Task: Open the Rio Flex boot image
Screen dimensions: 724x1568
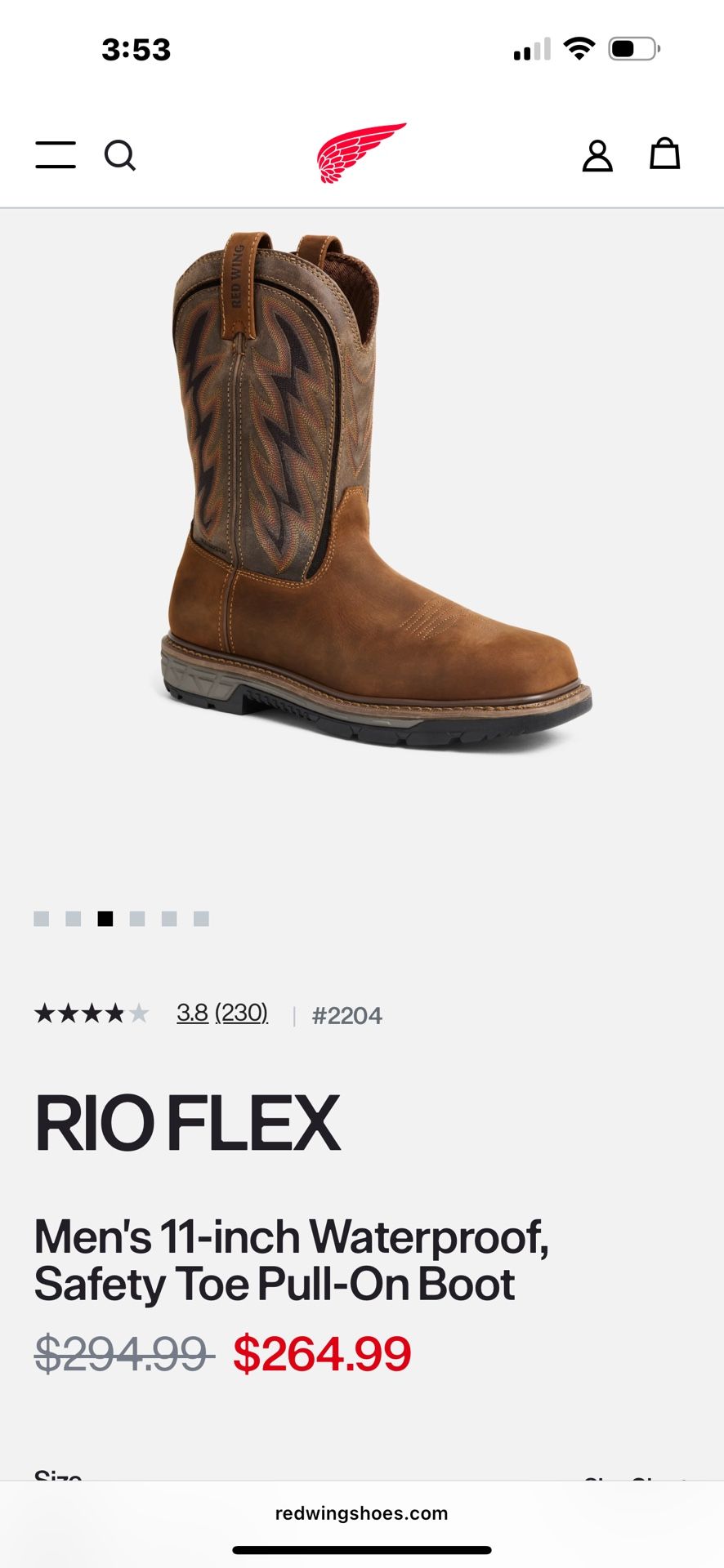Action: [372, 490]
